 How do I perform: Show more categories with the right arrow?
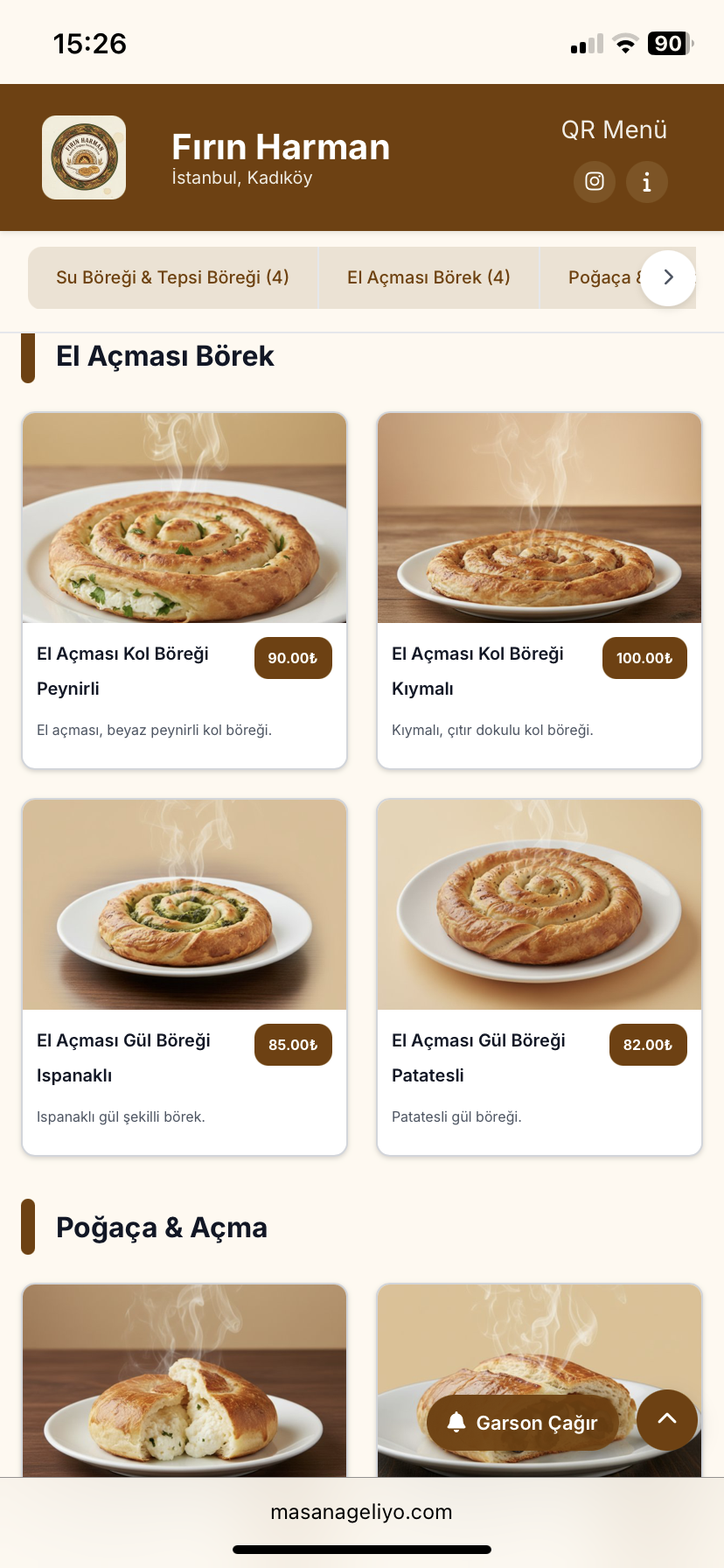(x=668, y=277)
